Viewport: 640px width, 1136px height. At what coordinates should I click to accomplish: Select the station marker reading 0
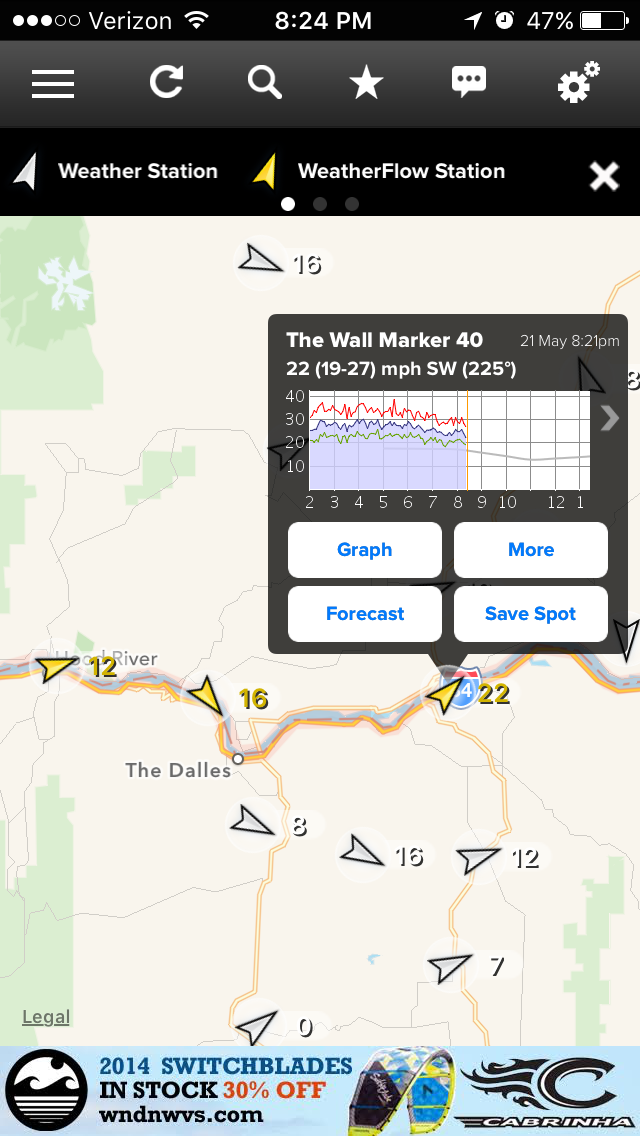coord(257,1026)
